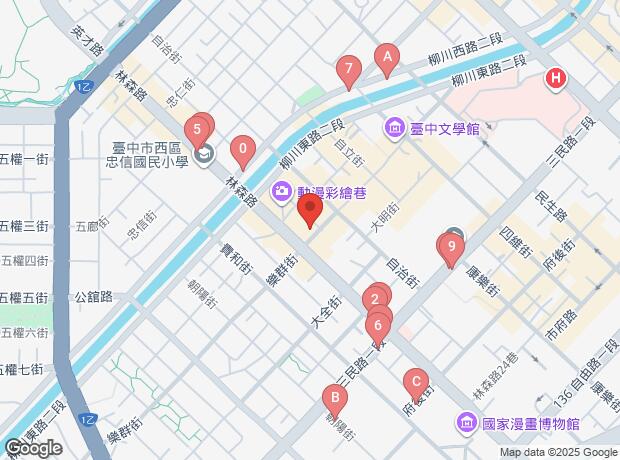The height and width of the screenshot is (460, 620).
Task: Tap the red marker labeled B
Action: coord(335,400)
